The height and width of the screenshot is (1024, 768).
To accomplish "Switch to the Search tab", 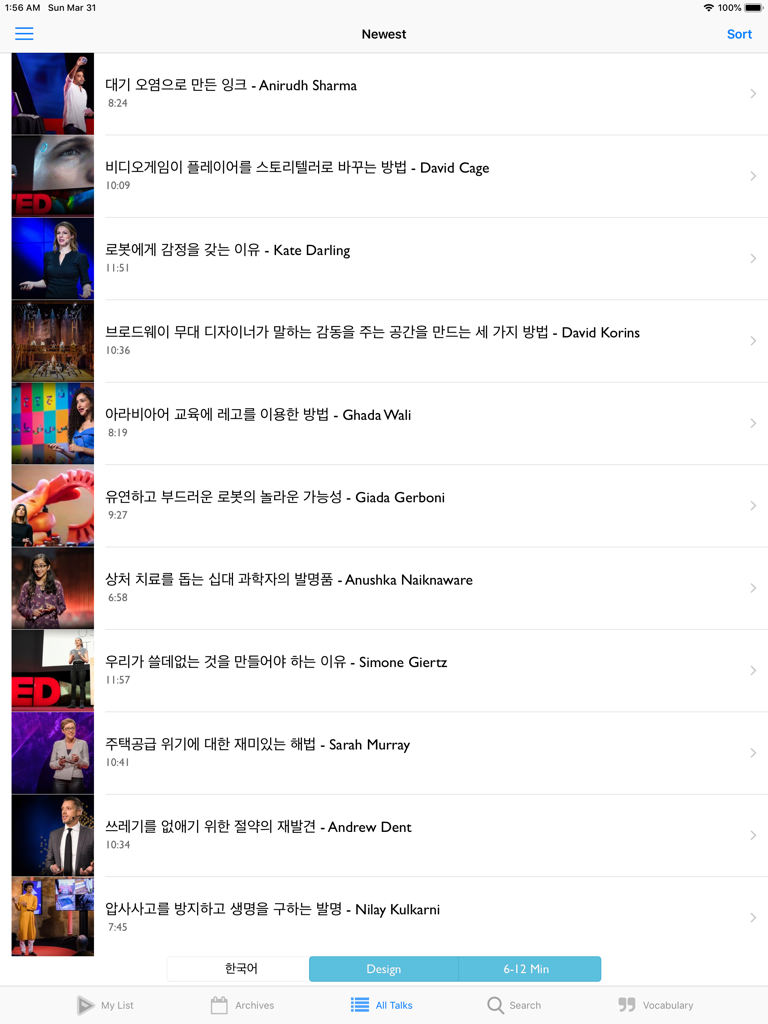I will 514,1005.
